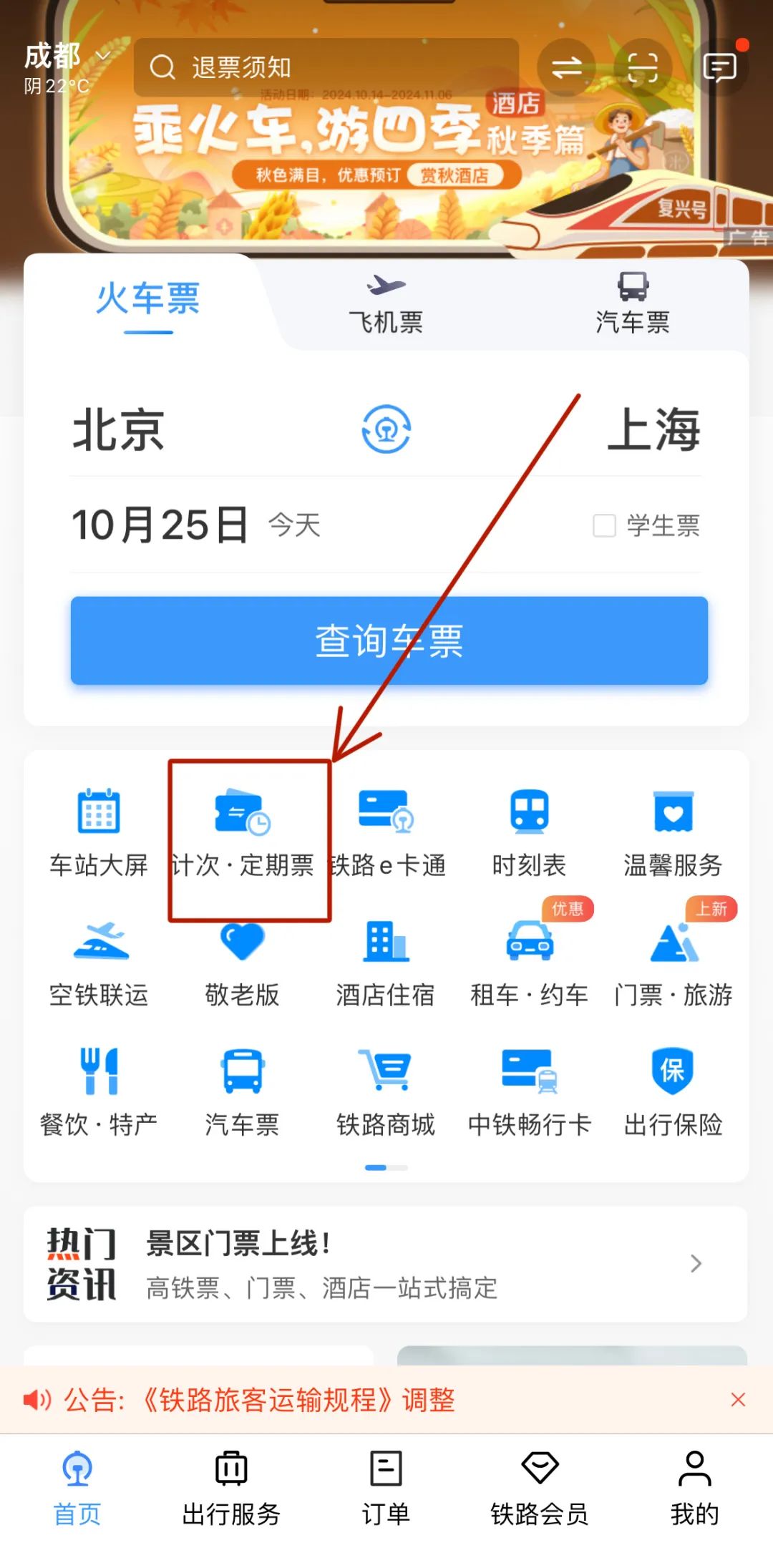Image resolution: width=773 pixels, height=1568 pixels.
Task: Open 酒店住宿
Action: [385, 963]
